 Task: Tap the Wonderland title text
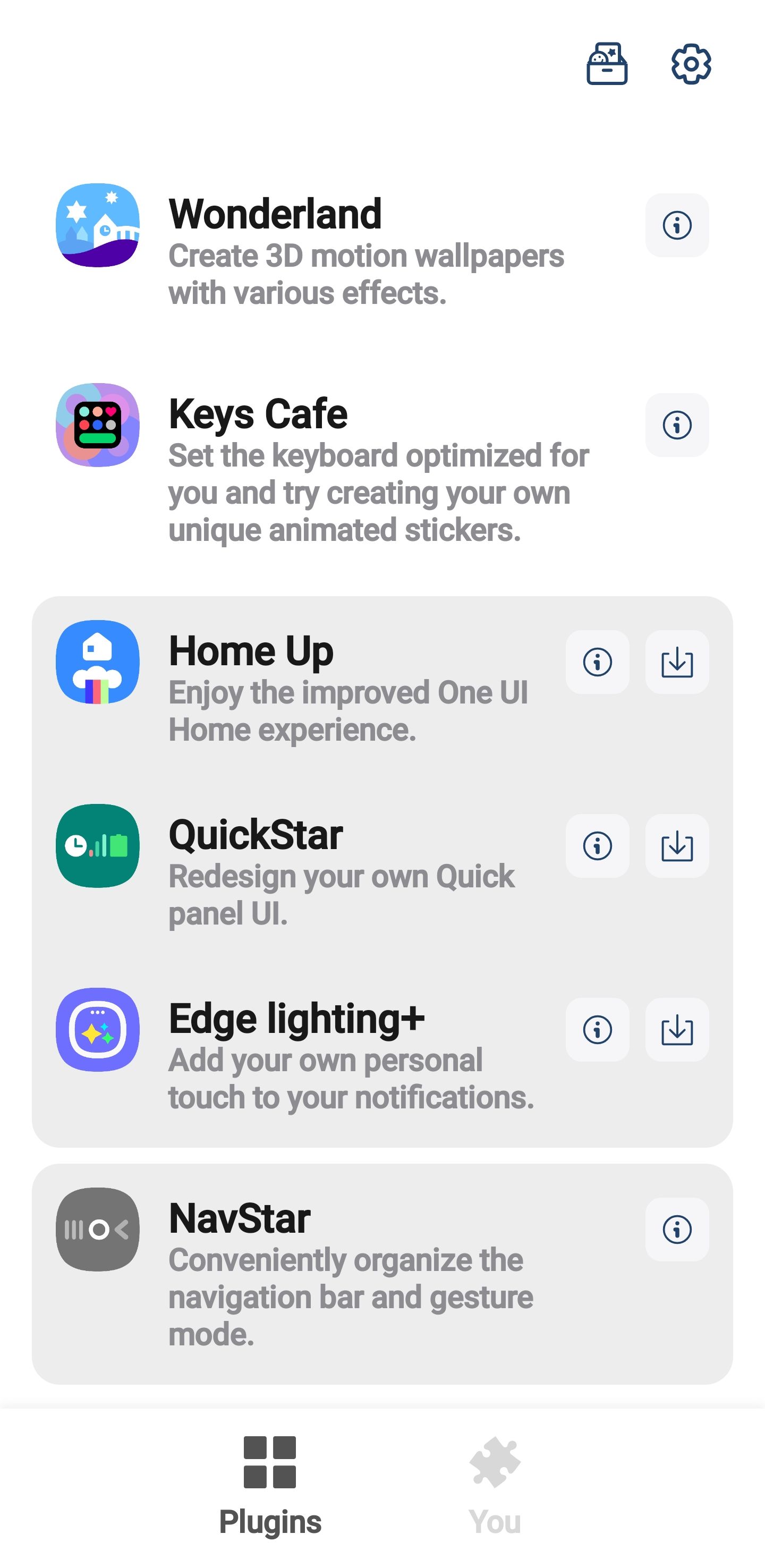[274, 214]
